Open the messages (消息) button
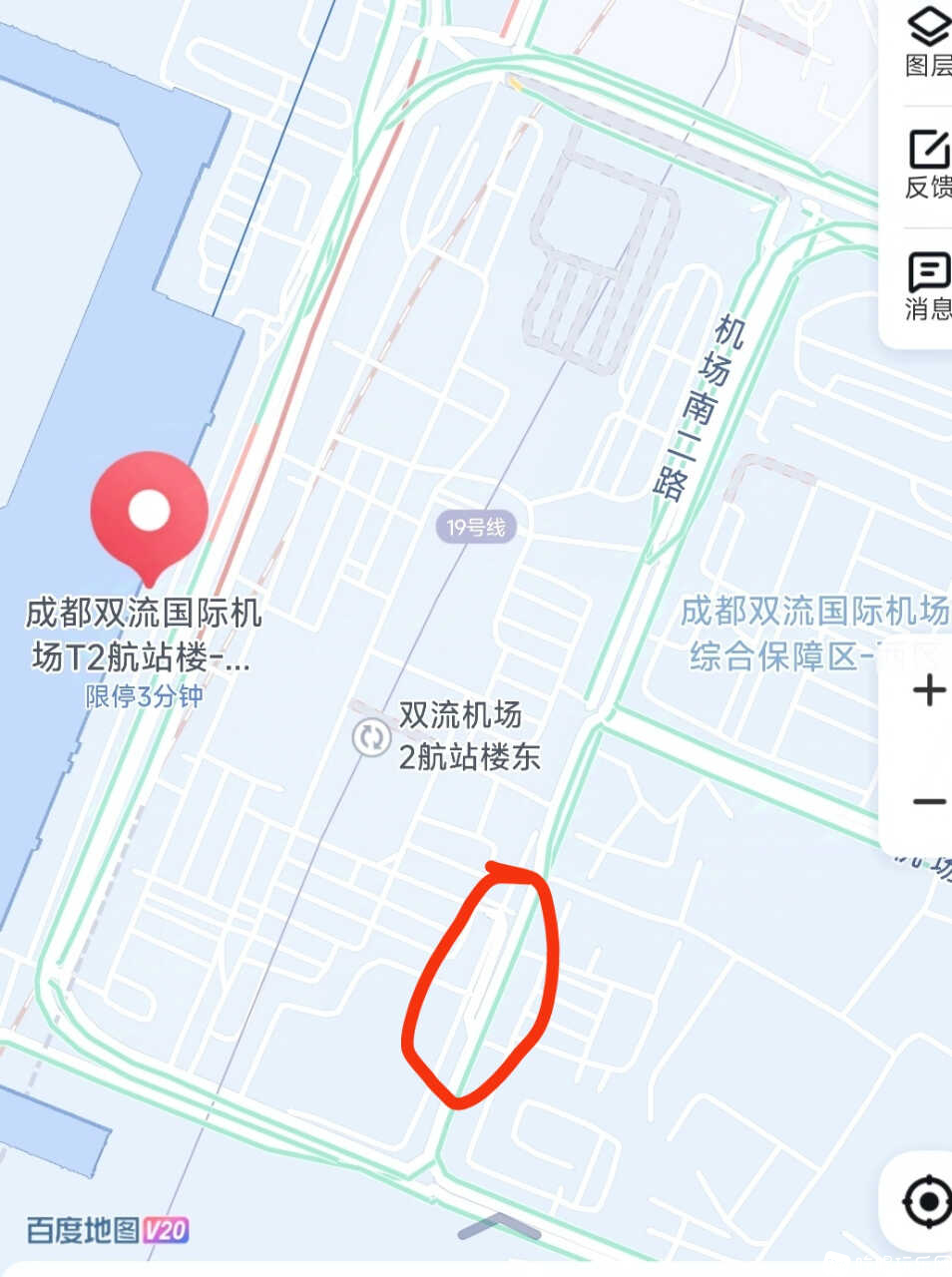Viewport: 952px width, 1277px height. (x=928, y=285)
